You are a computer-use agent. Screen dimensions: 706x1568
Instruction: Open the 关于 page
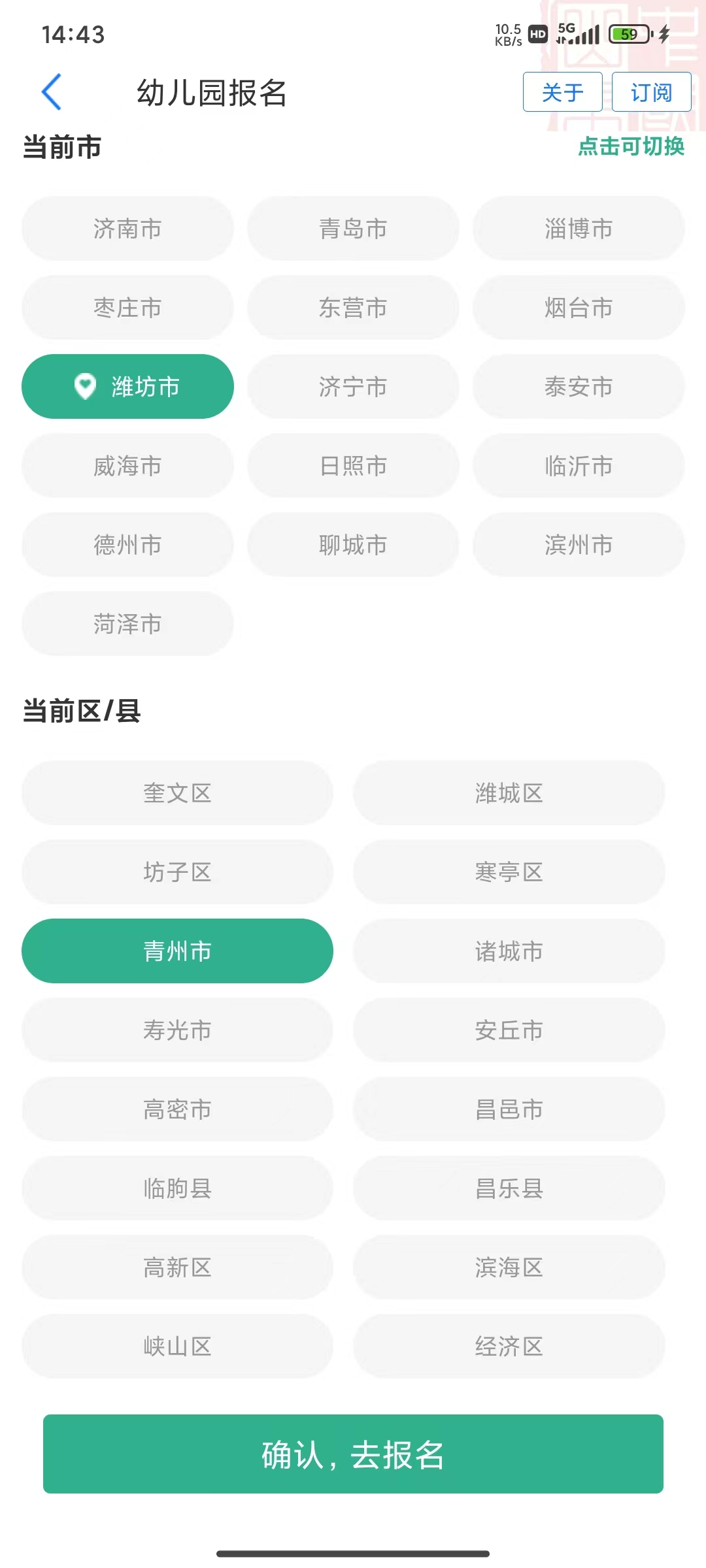click(x=562, y=92)
